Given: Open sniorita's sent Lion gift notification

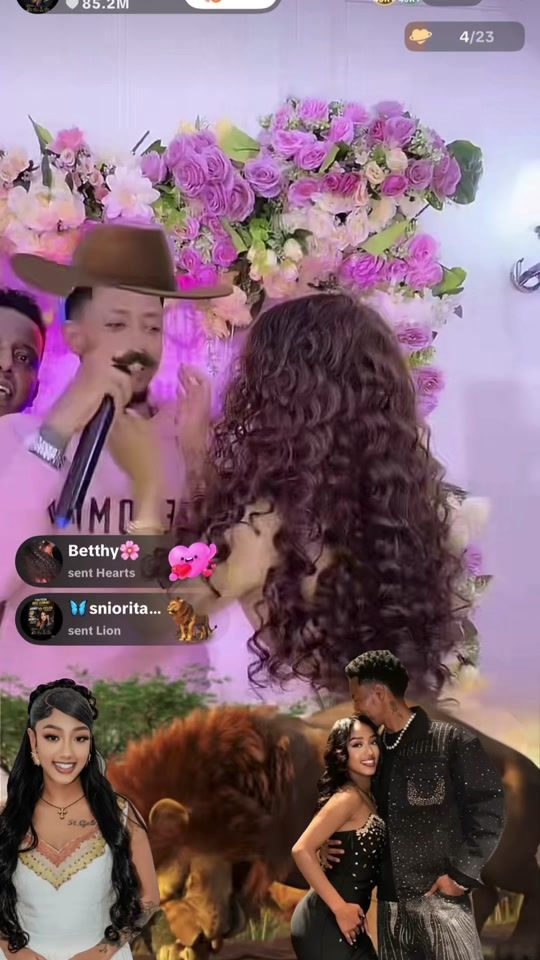Looking at the screenshot, I should click(116, 619).
